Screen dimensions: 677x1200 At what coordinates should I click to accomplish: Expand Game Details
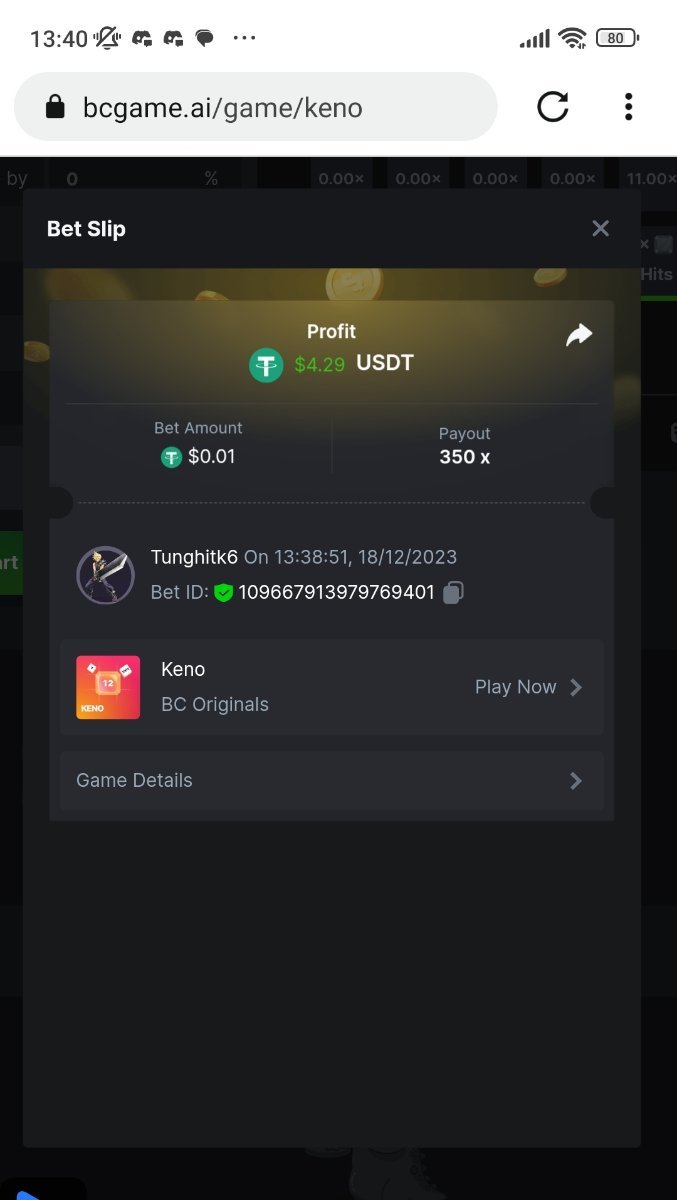[x=331, y=780]
